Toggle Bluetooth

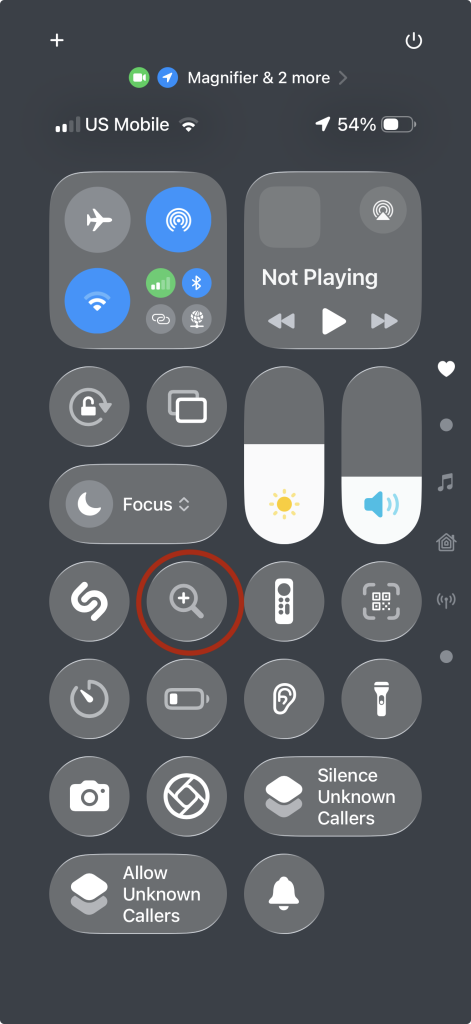click(197, 283)
